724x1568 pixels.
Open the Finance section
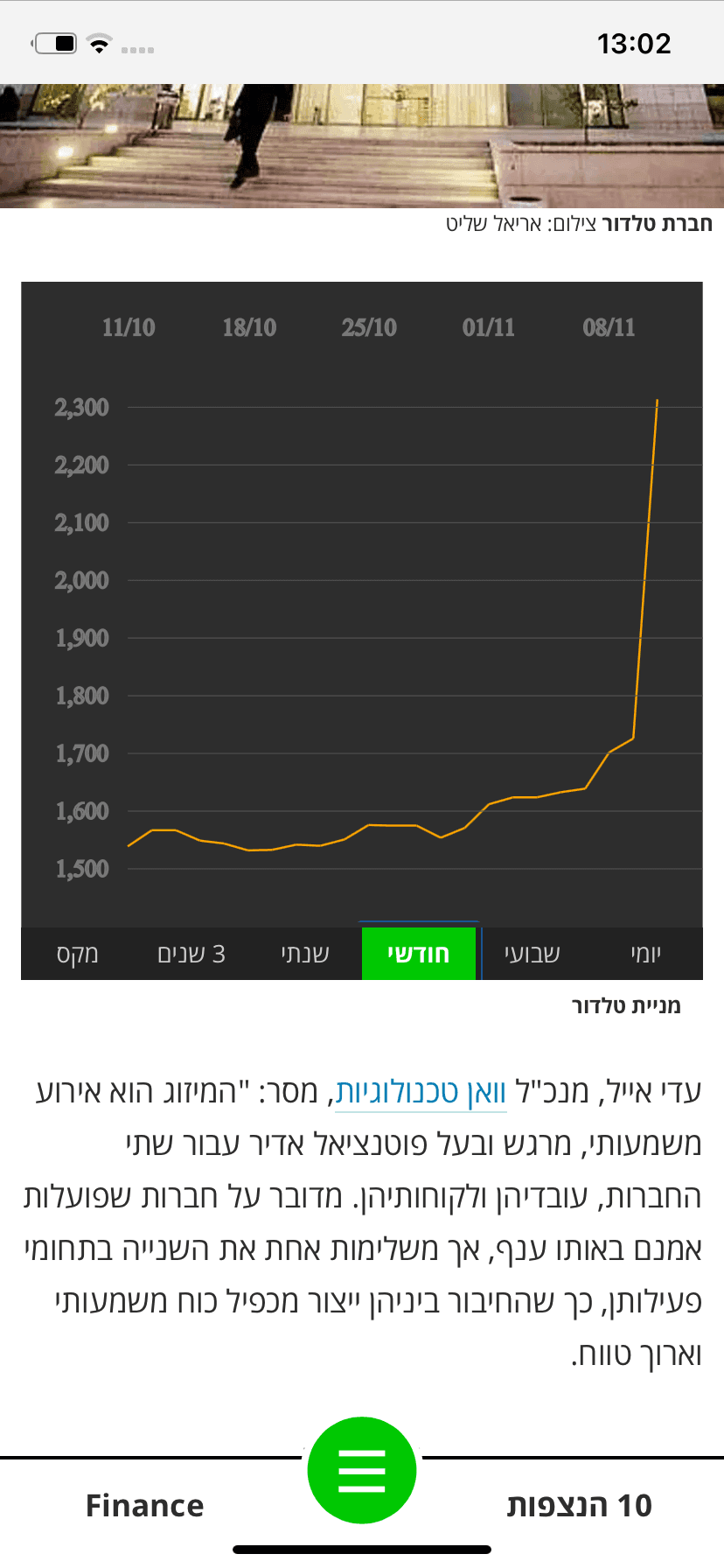coord(143,1505)
